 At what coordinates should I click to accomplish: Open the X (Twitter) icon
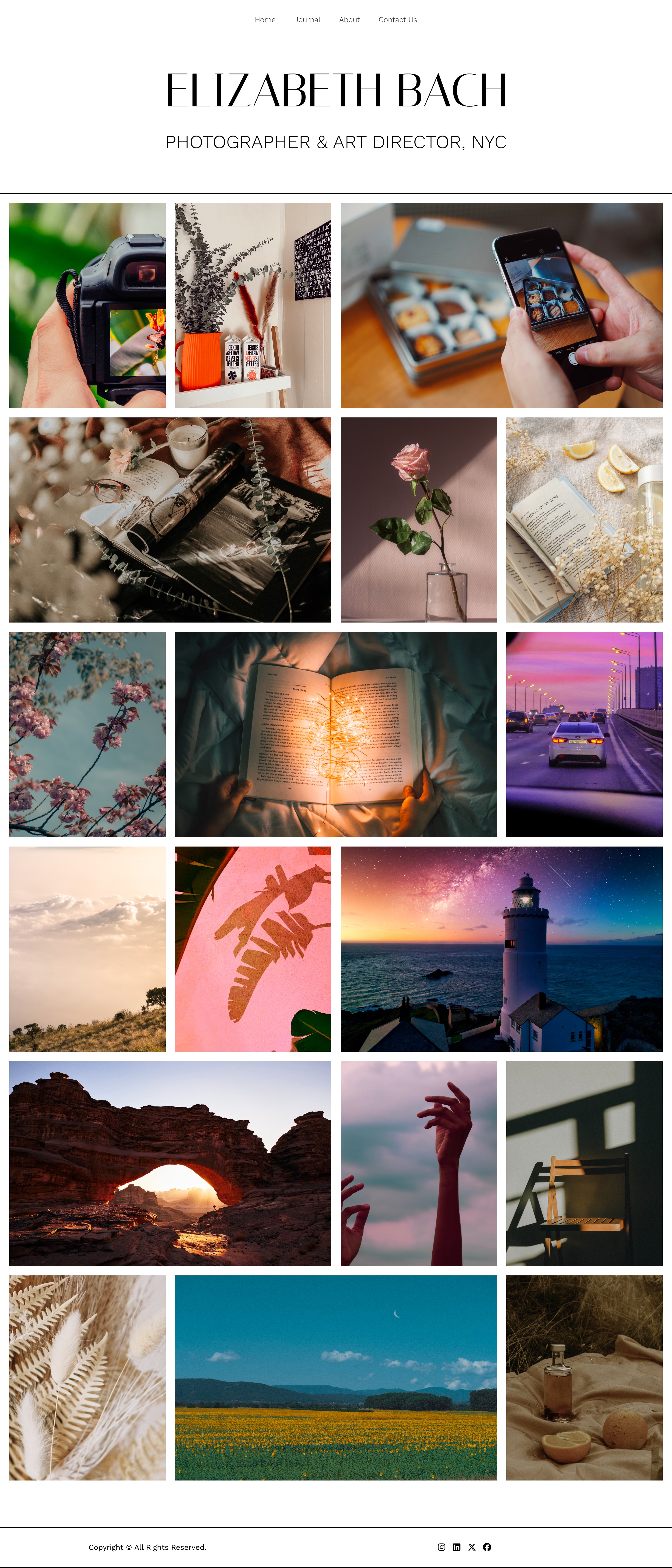point(472,1547)
